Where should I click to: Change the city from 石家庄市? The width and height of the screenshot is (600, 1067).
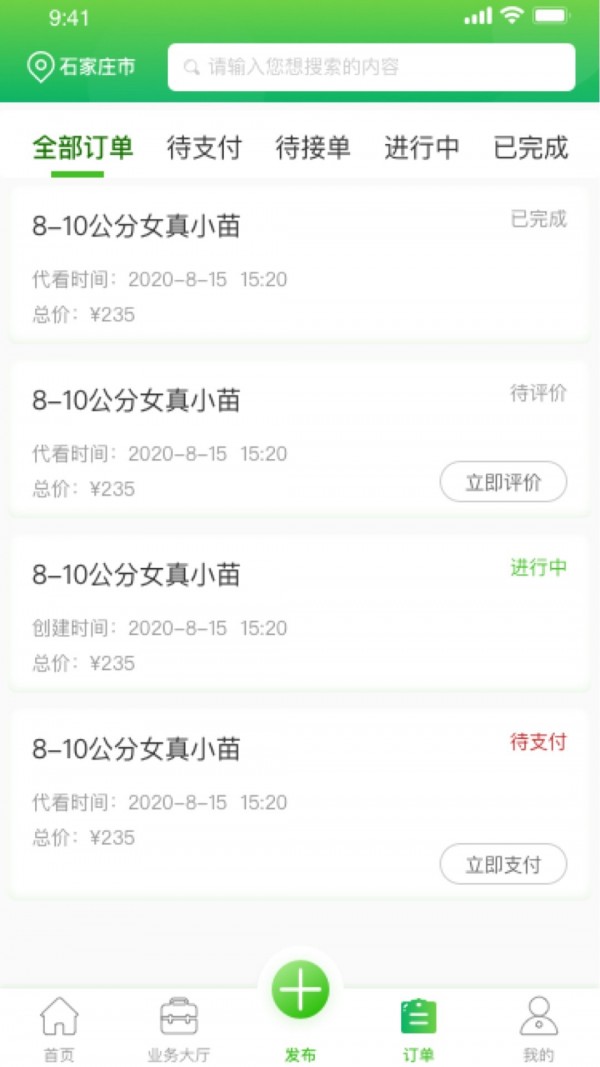(82, 68)
